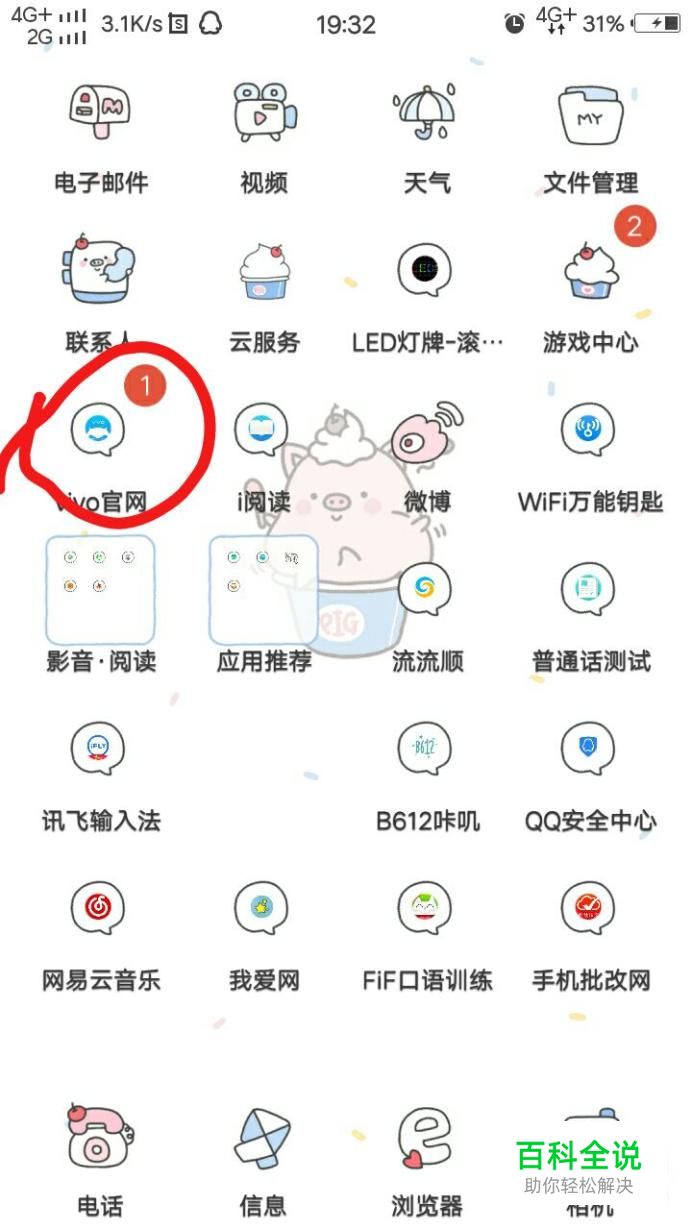Launch 云服务 cloud service
692x1230 pixels.
pos(264,272)
